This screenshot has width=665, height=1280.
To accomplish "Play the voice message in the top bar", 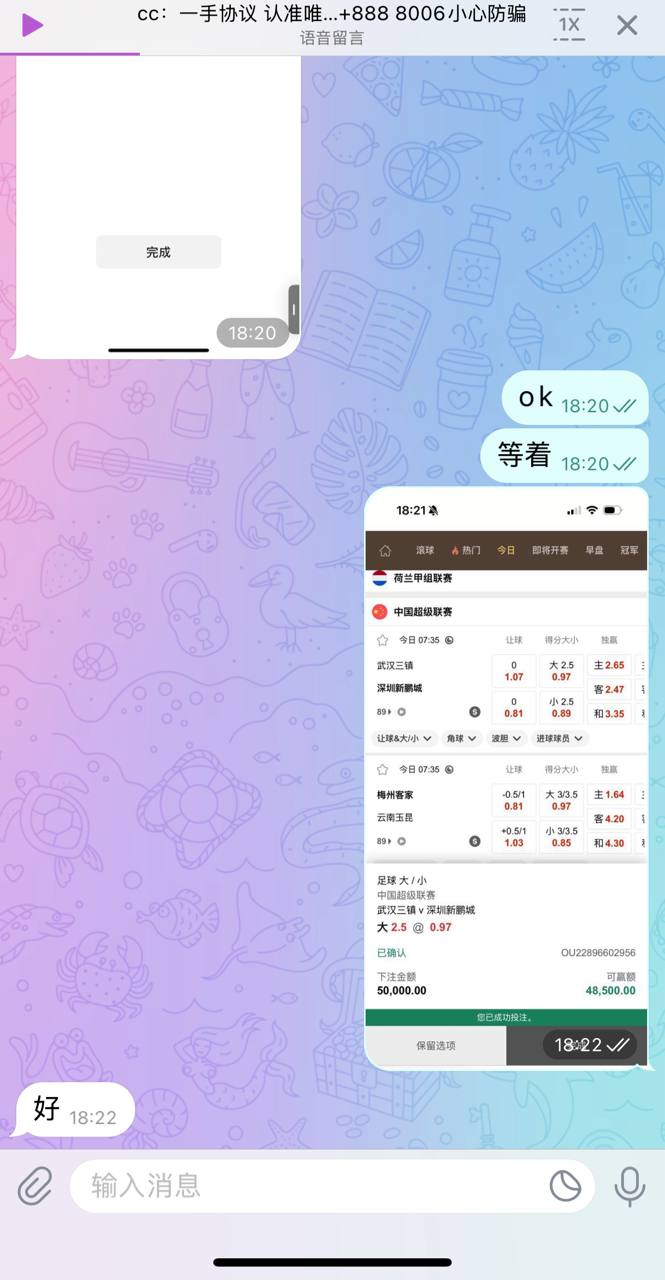I will pyautogui.click(x=32, y=25).
